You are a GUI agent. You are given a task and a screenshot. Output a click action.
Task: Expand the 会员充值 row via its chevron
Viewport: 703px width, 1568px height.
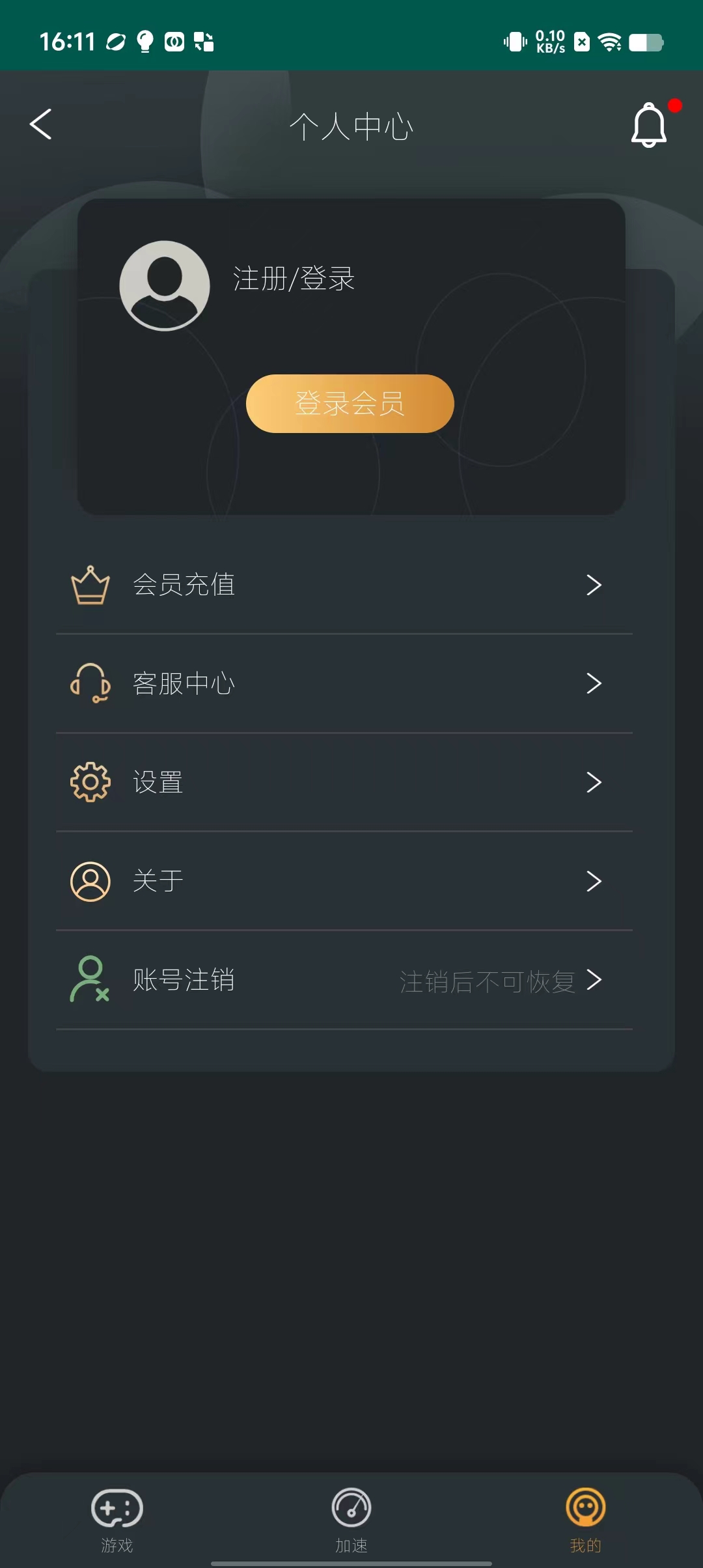point(594,585)
